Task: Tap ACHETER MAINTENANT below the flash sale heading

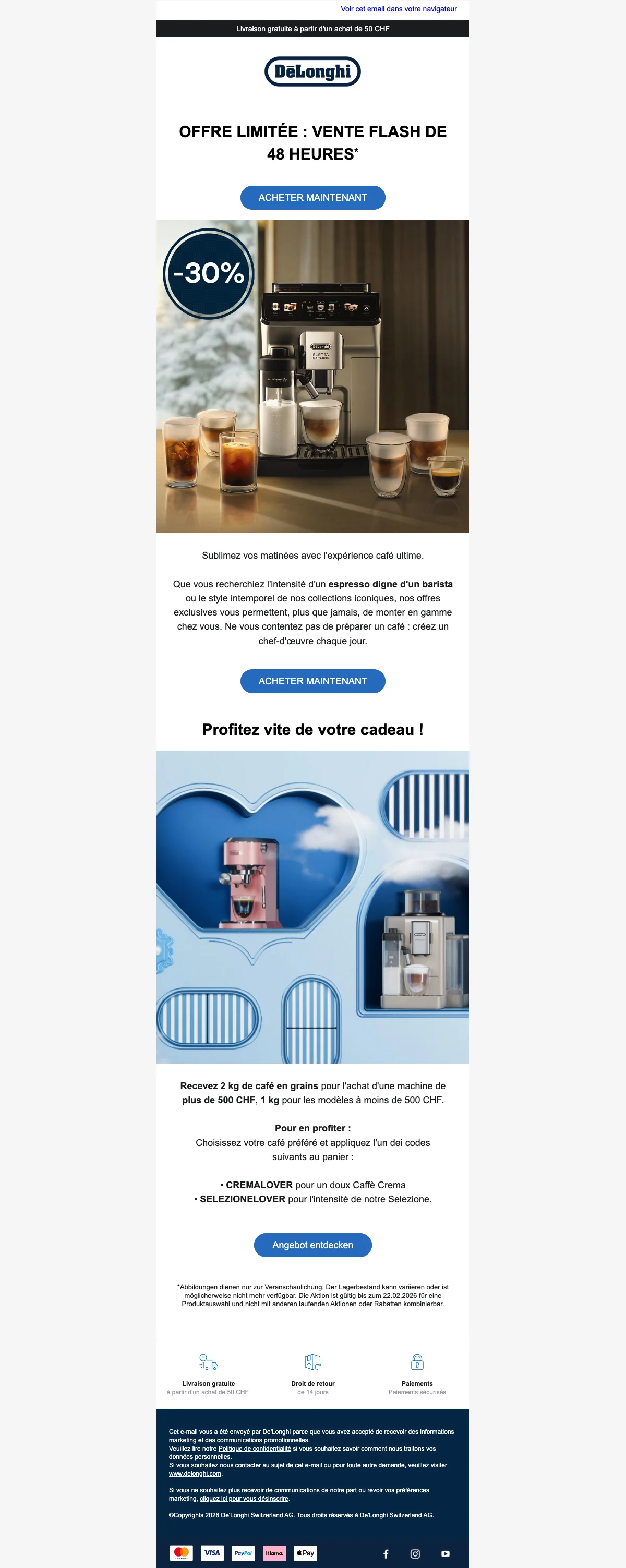Action: 312,198
